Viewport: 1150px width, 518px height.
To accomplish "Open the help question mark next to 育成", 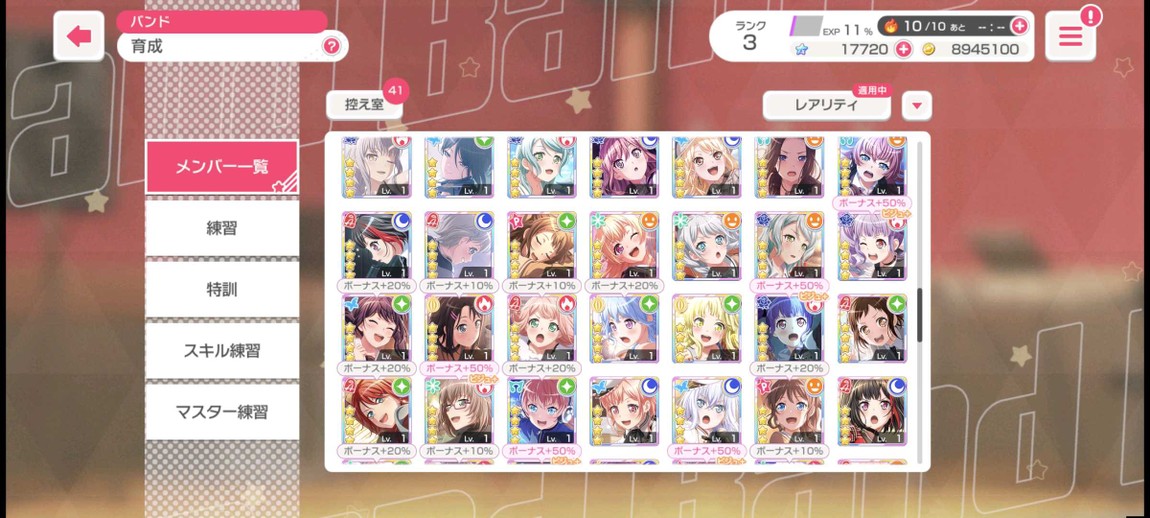I will tap(331, 46).
